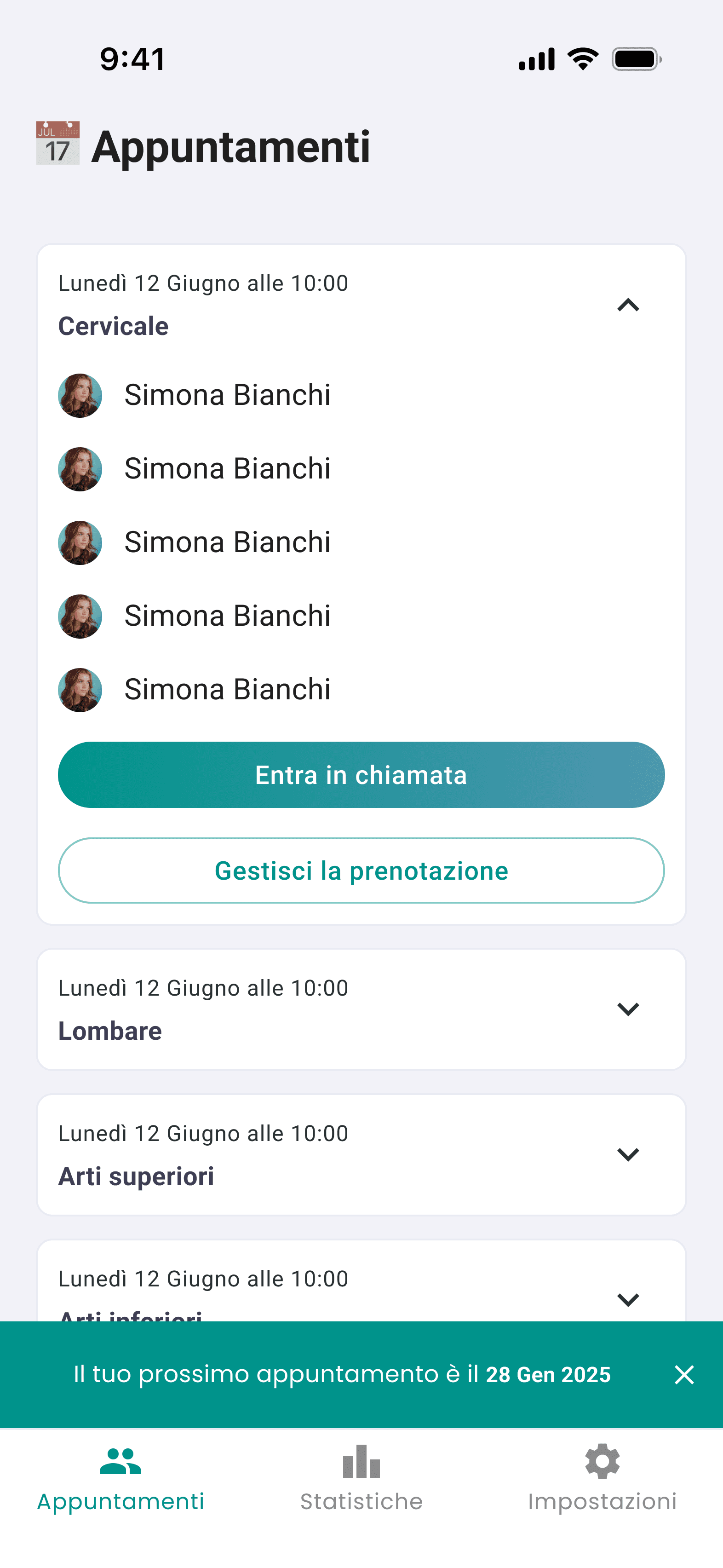Switch to the Statistiche tab

(361, 1478)
